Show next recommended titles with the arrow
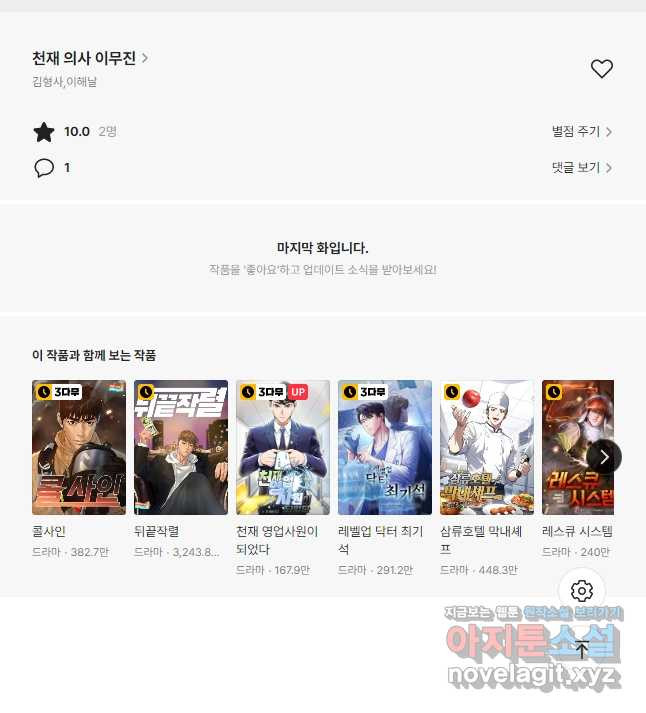 click(x=604, y=457)
